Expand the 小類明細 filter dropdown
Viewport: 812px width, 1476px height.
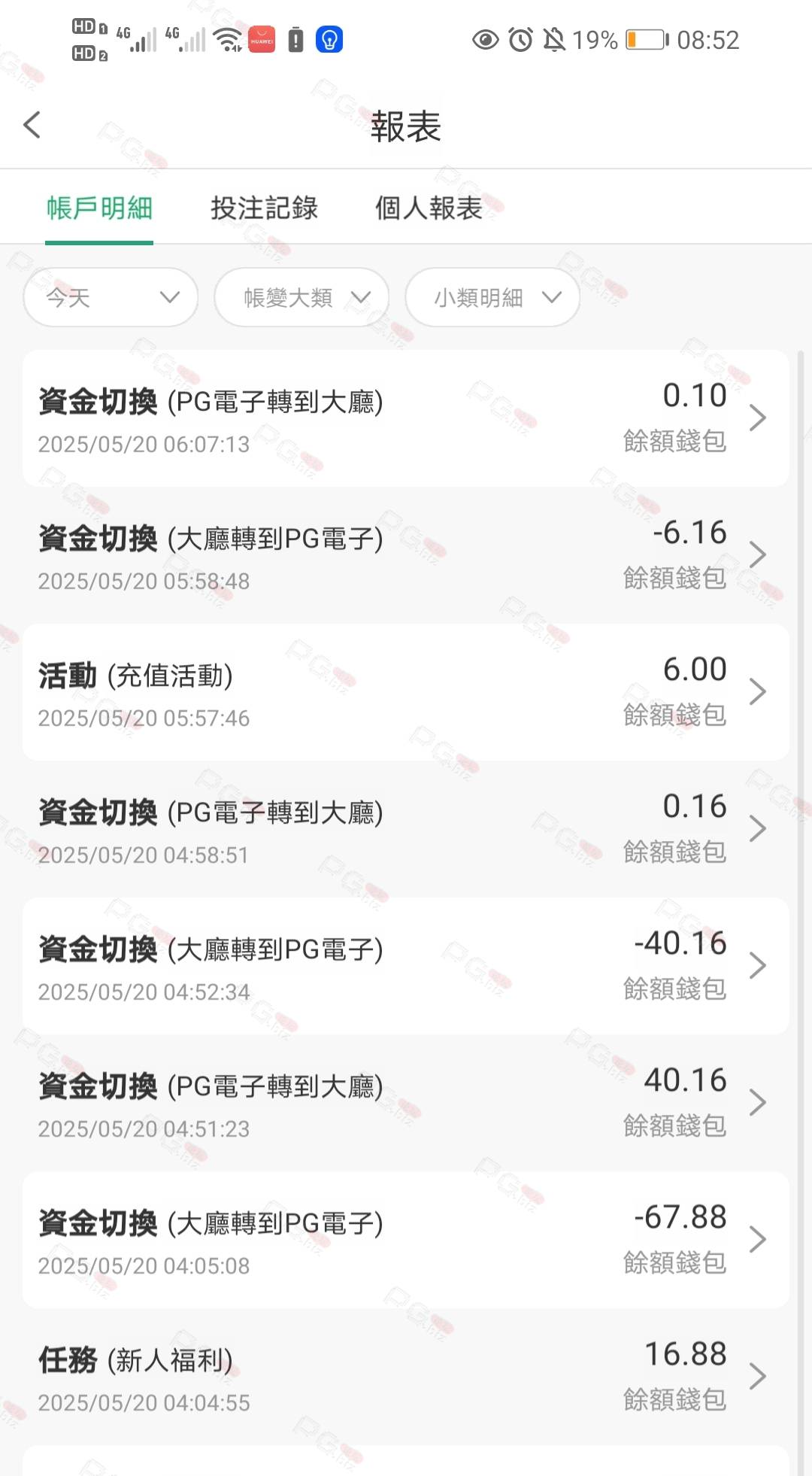tap(492, 297)
